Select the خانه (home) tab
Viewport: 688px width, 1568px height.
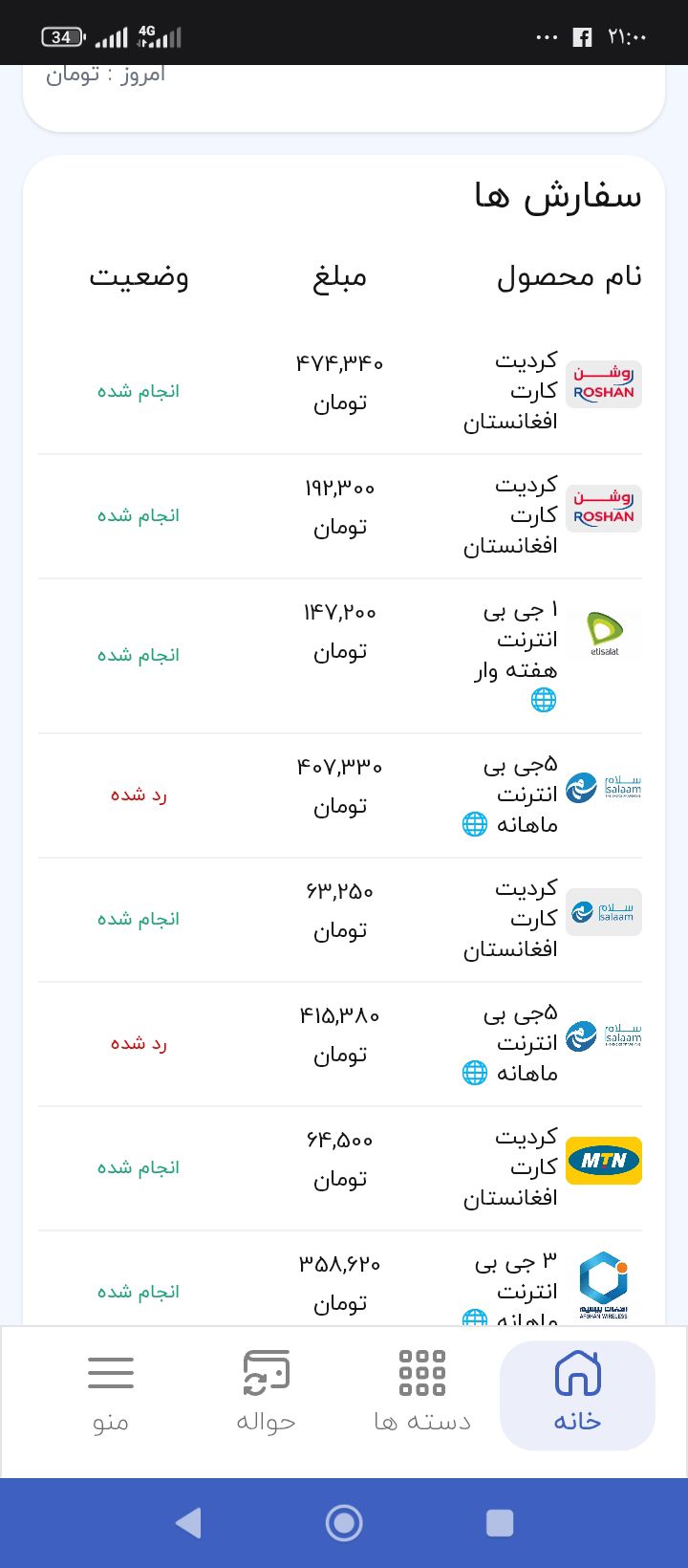(x=577, y=1394)
